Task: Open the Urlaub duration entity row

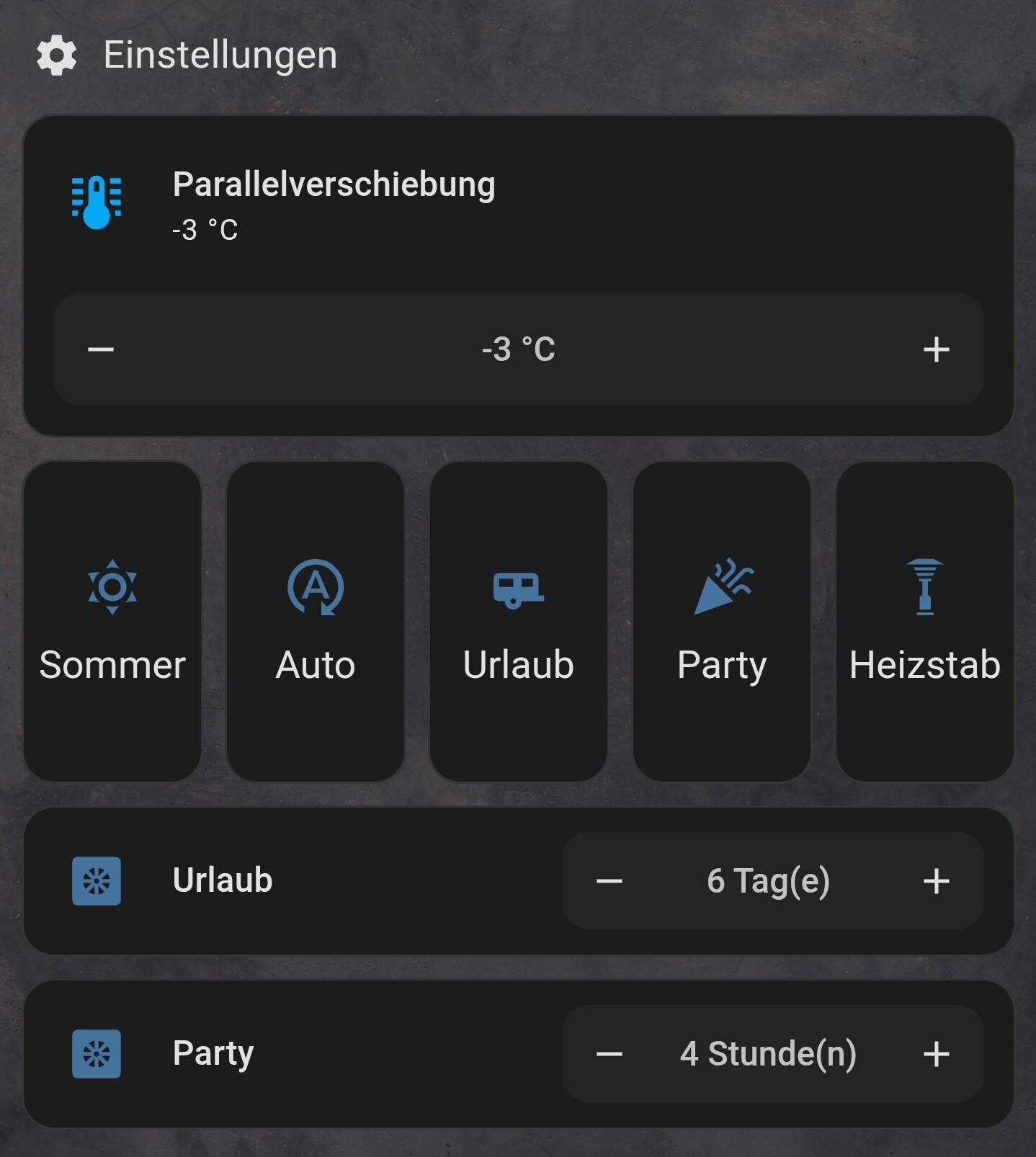Action: [x=223, y=880]
